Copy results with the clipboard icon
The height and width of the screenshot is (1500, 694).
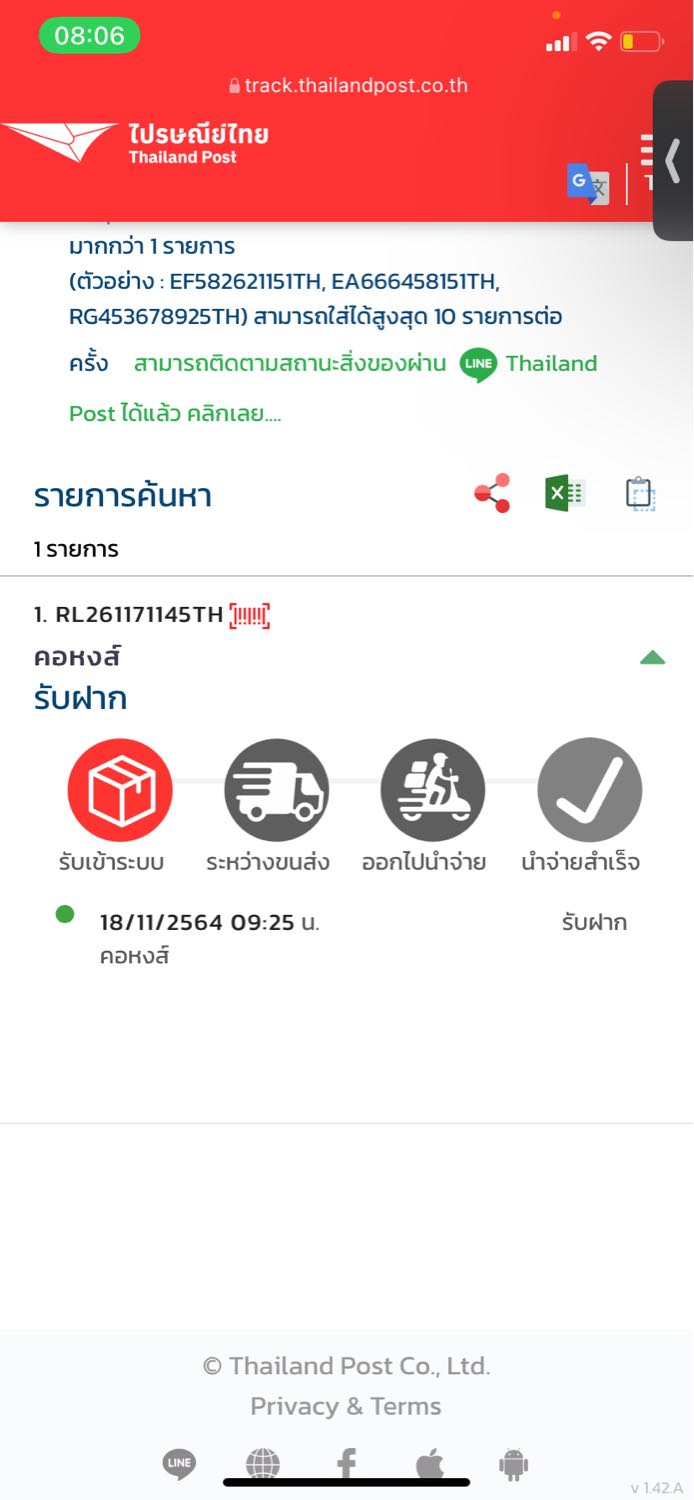(640, 494)
